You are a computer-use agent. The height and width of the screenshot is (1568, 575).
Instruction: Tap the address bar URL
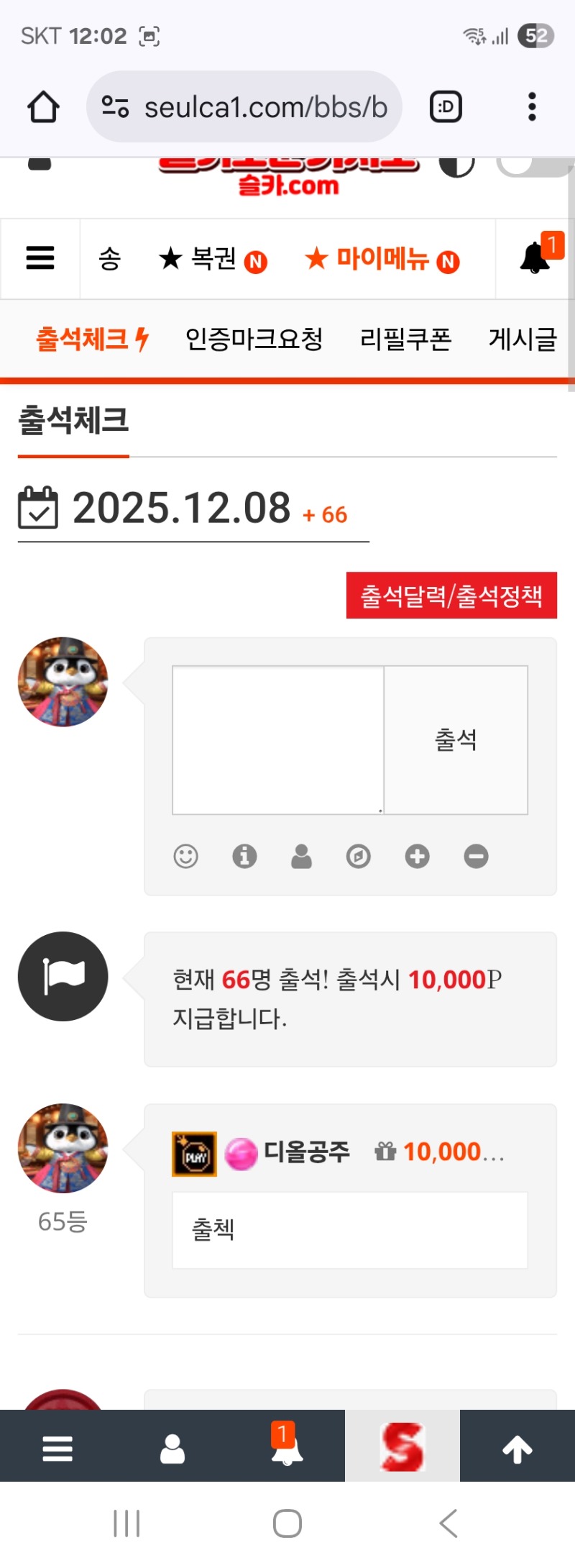tap(266, 107)
